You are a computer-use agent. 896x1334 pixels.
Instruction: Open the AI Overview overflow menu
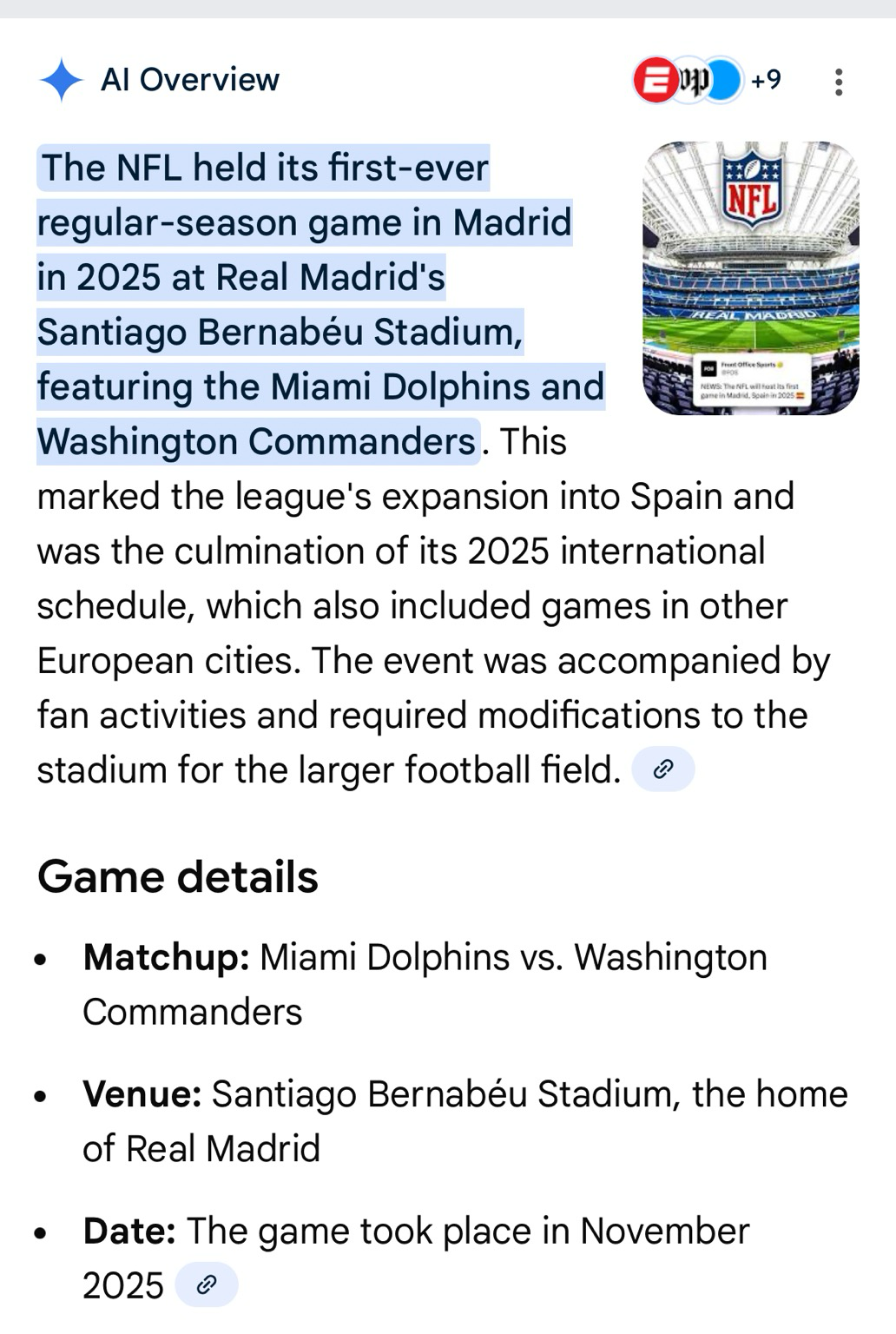point(838,82)
